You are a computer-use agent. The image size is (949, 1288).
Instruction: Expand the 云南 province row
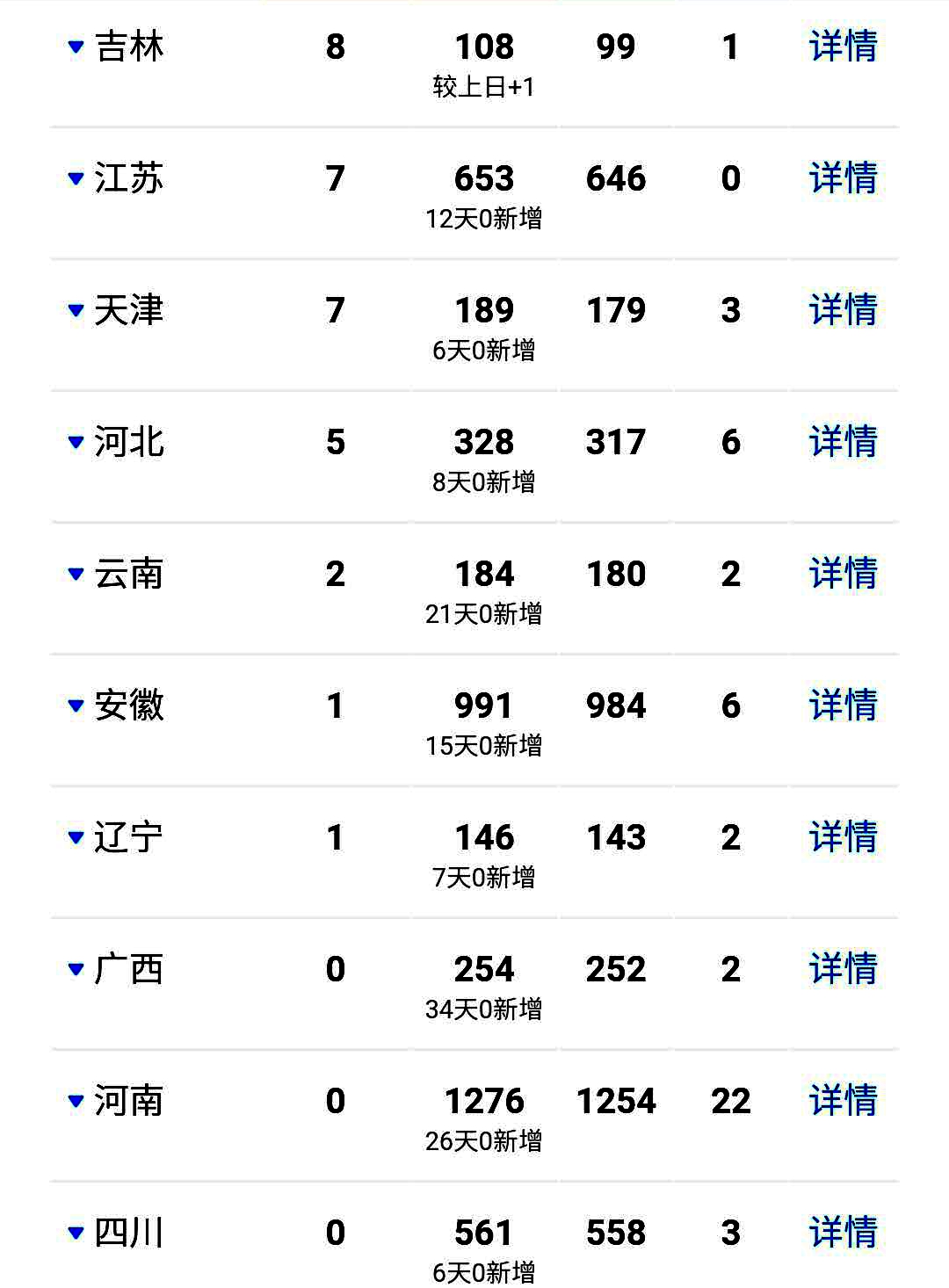coord(76,574)
